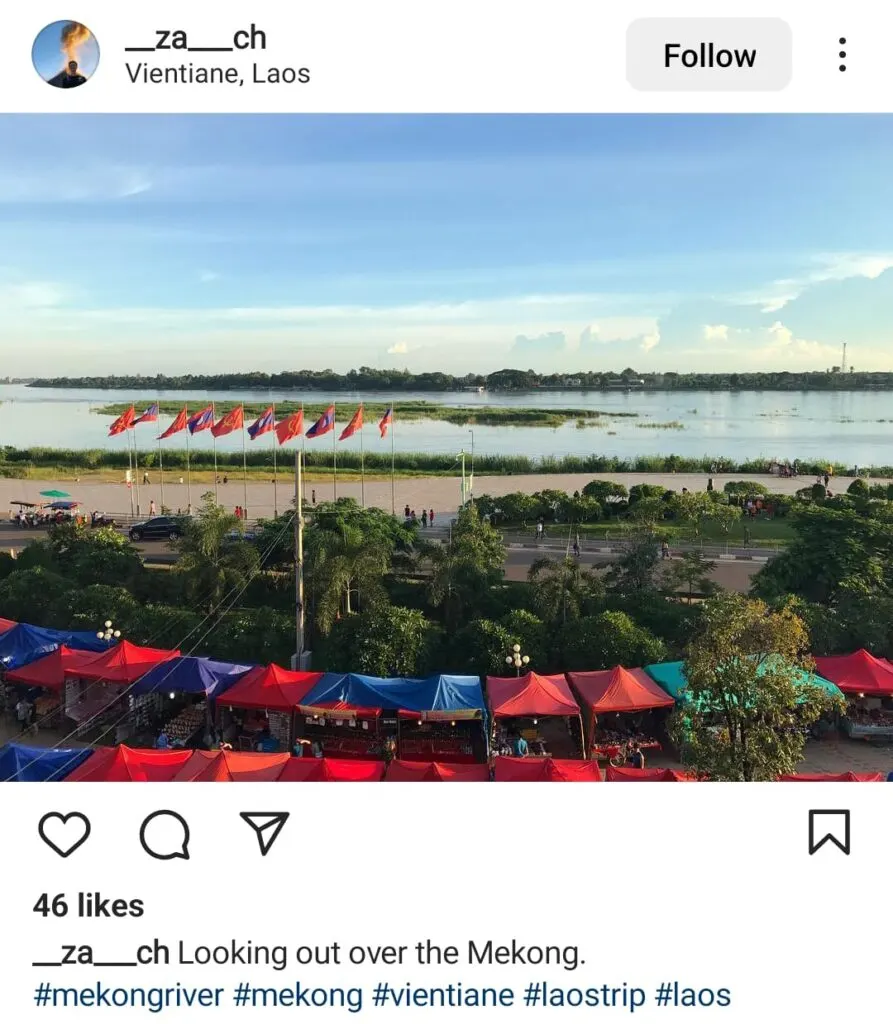View the 46 likes list

coord(88,906)
